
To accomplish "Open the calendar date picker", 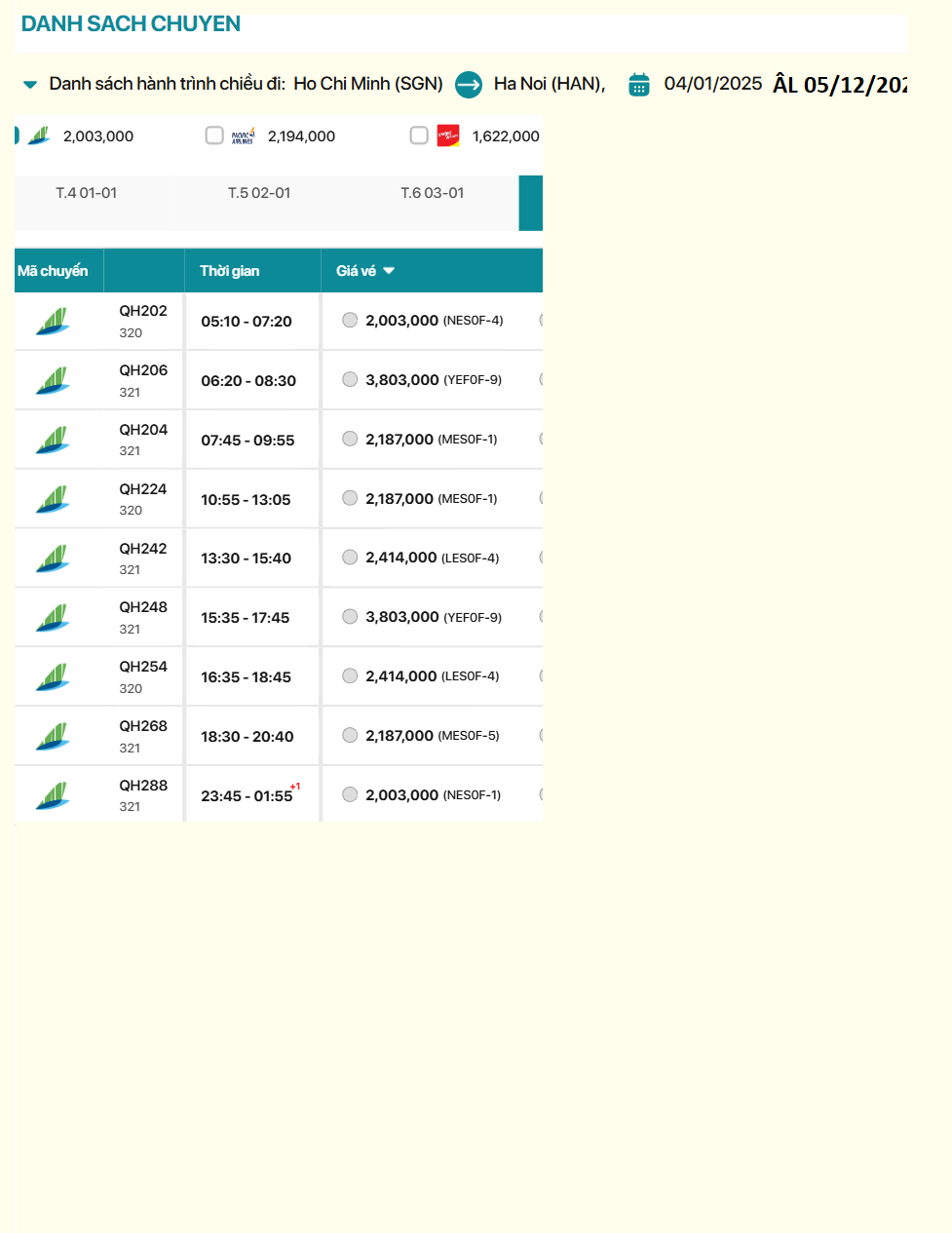I will [x=639, y=85].
